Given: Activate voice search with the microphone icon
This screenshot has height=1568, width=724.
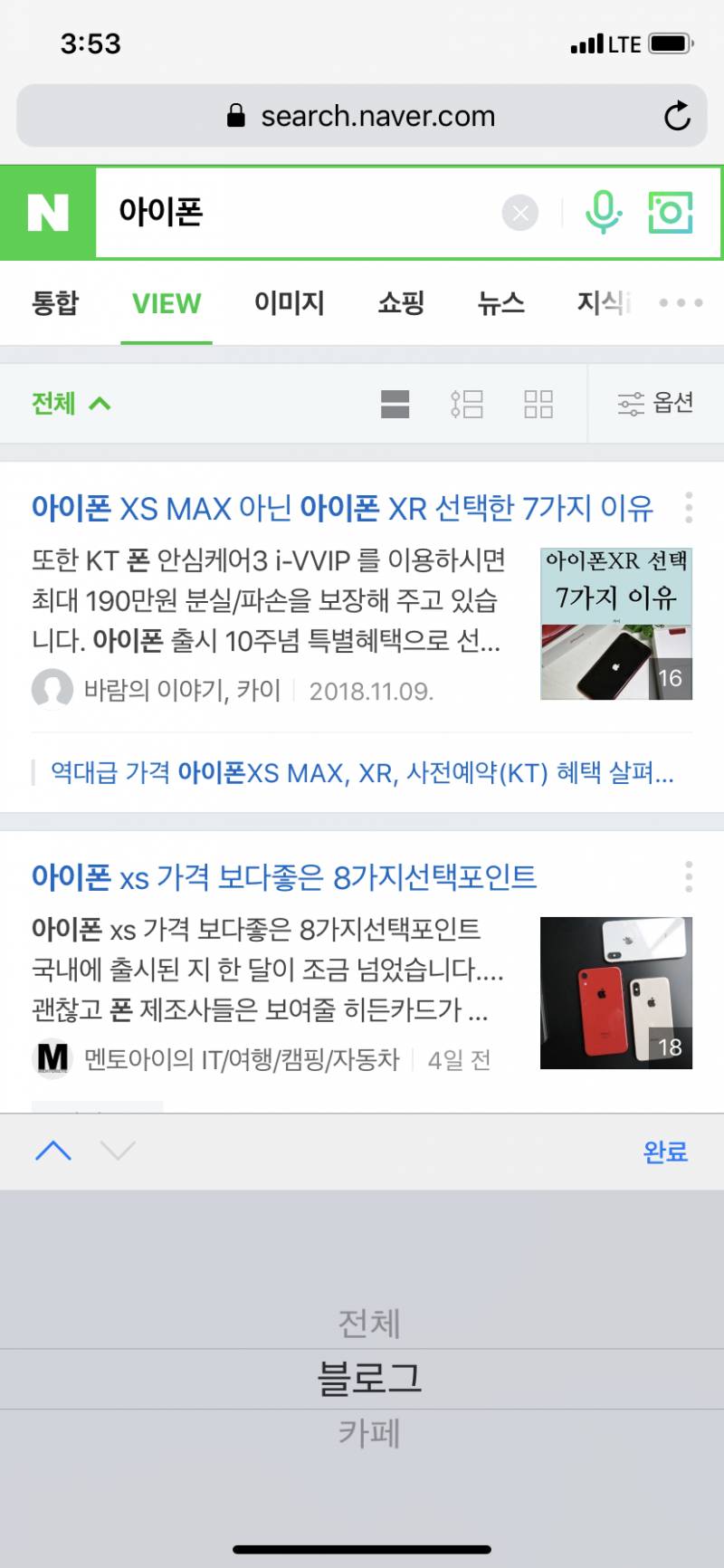Looking at the screenshot, I should [x=603, y=213].
